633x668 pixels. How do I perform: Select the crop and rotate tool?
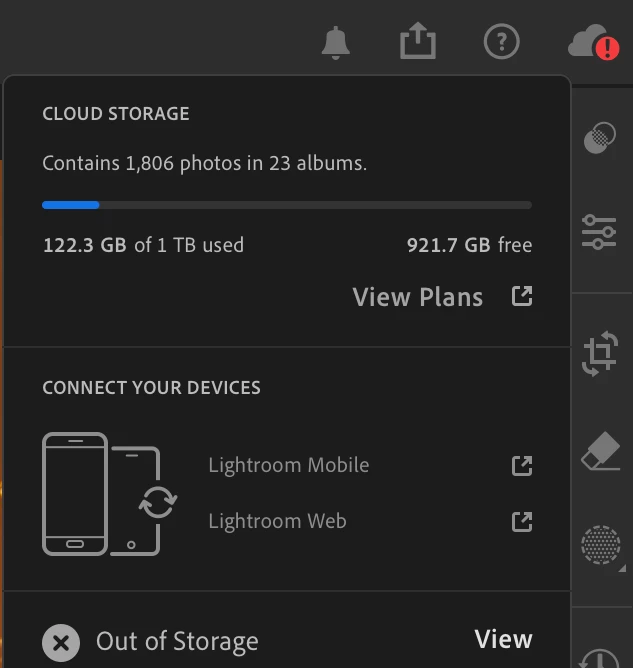600,356
